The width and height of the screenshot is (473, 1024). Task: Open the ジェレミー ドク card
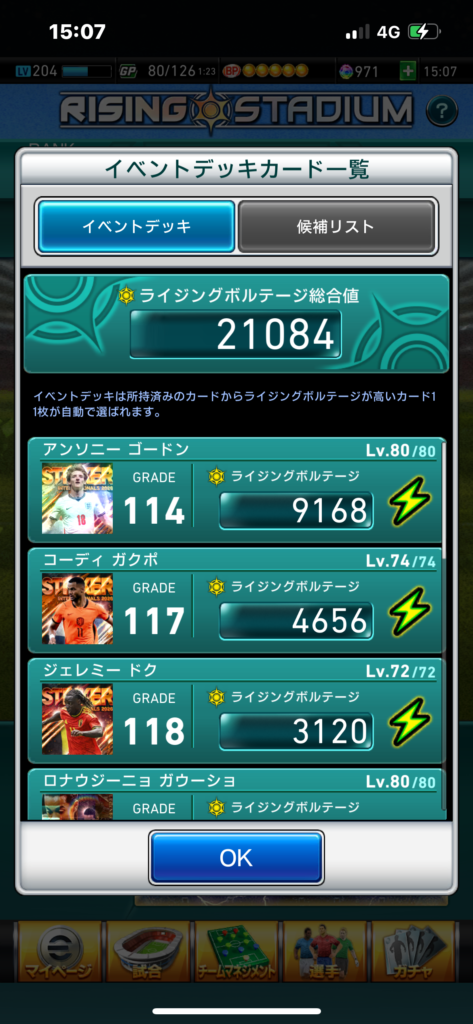(236, 711)
